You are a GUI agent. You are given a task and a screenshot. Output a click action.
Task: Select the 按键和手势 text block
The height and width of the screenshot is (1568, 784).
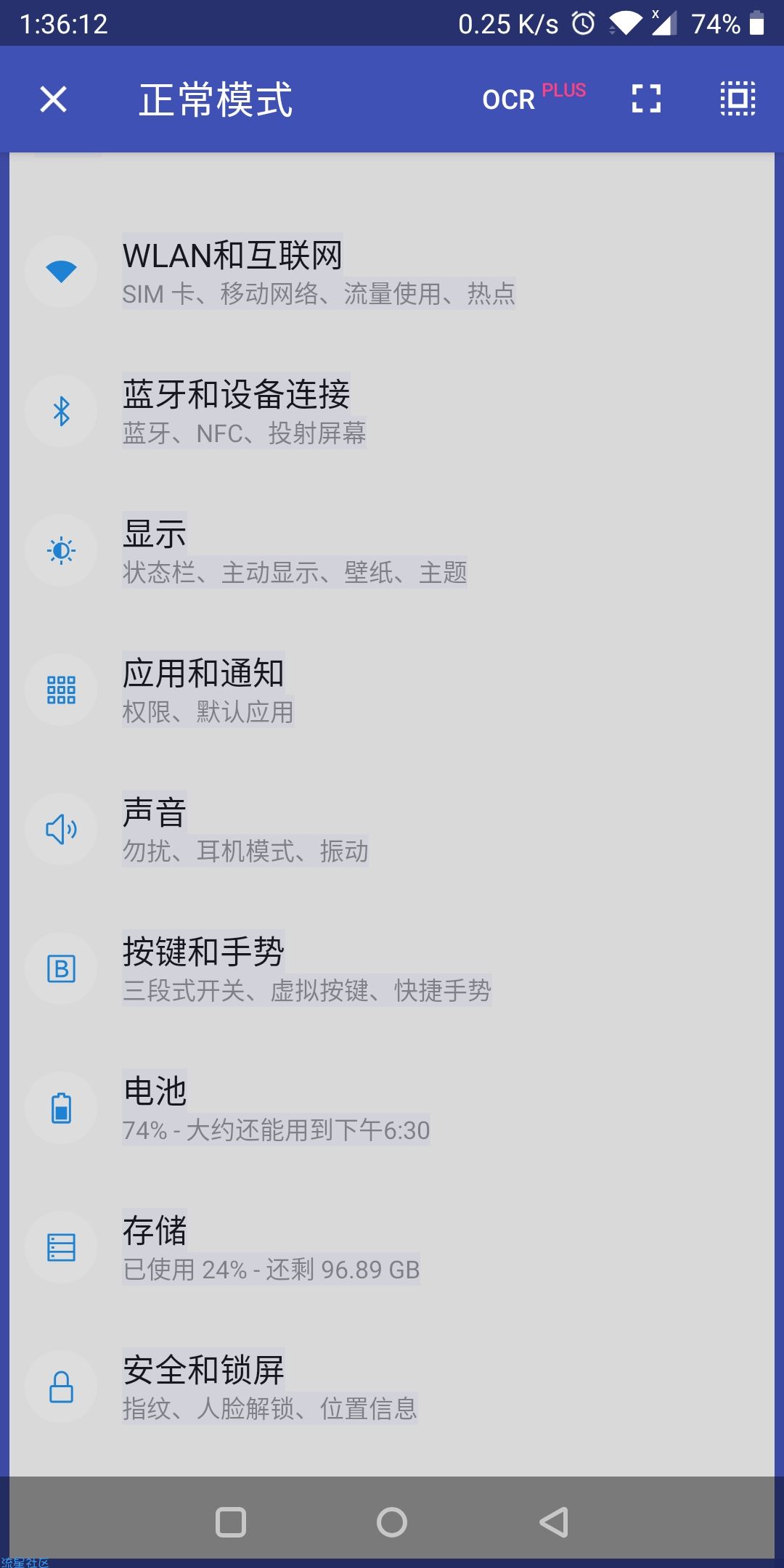tap(203, 952)
